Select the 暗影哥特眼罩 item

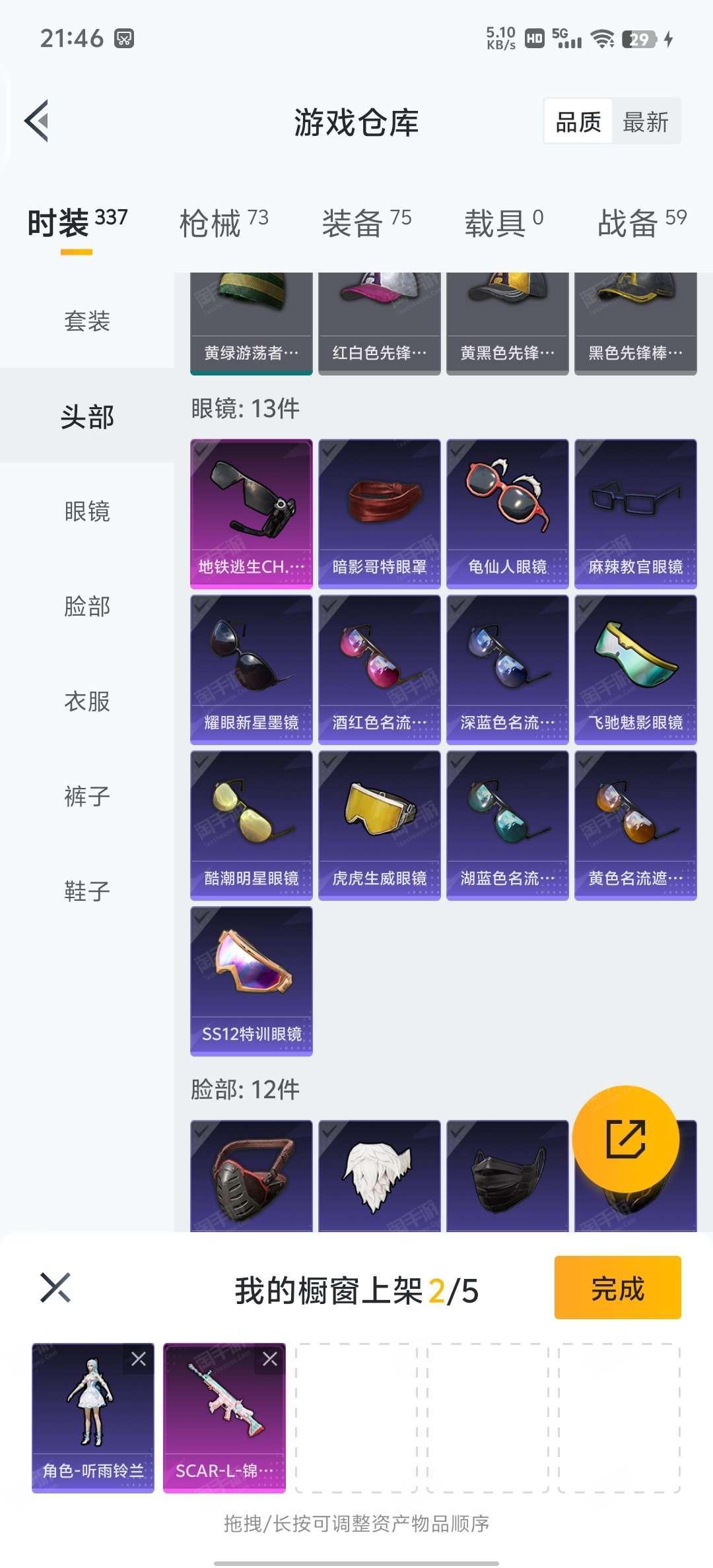[379, 513]
